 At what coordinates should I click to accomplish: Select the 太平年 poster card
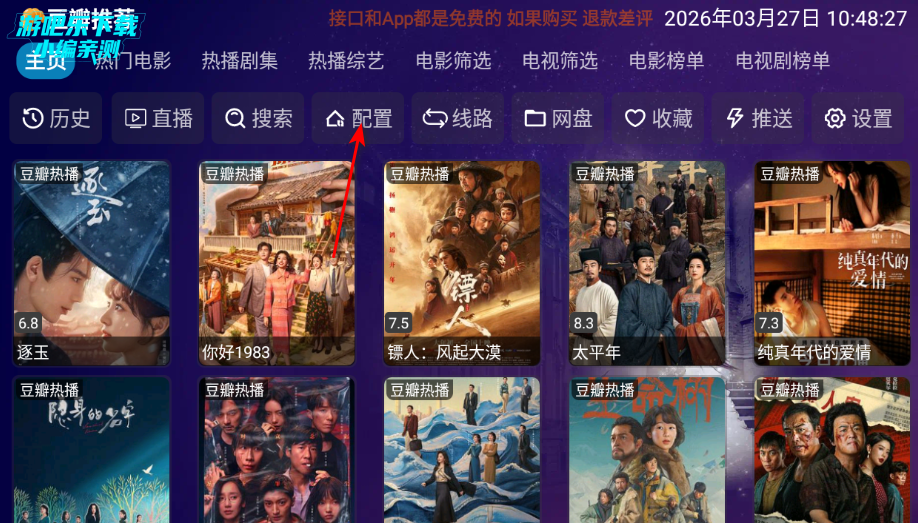[647, 262]
